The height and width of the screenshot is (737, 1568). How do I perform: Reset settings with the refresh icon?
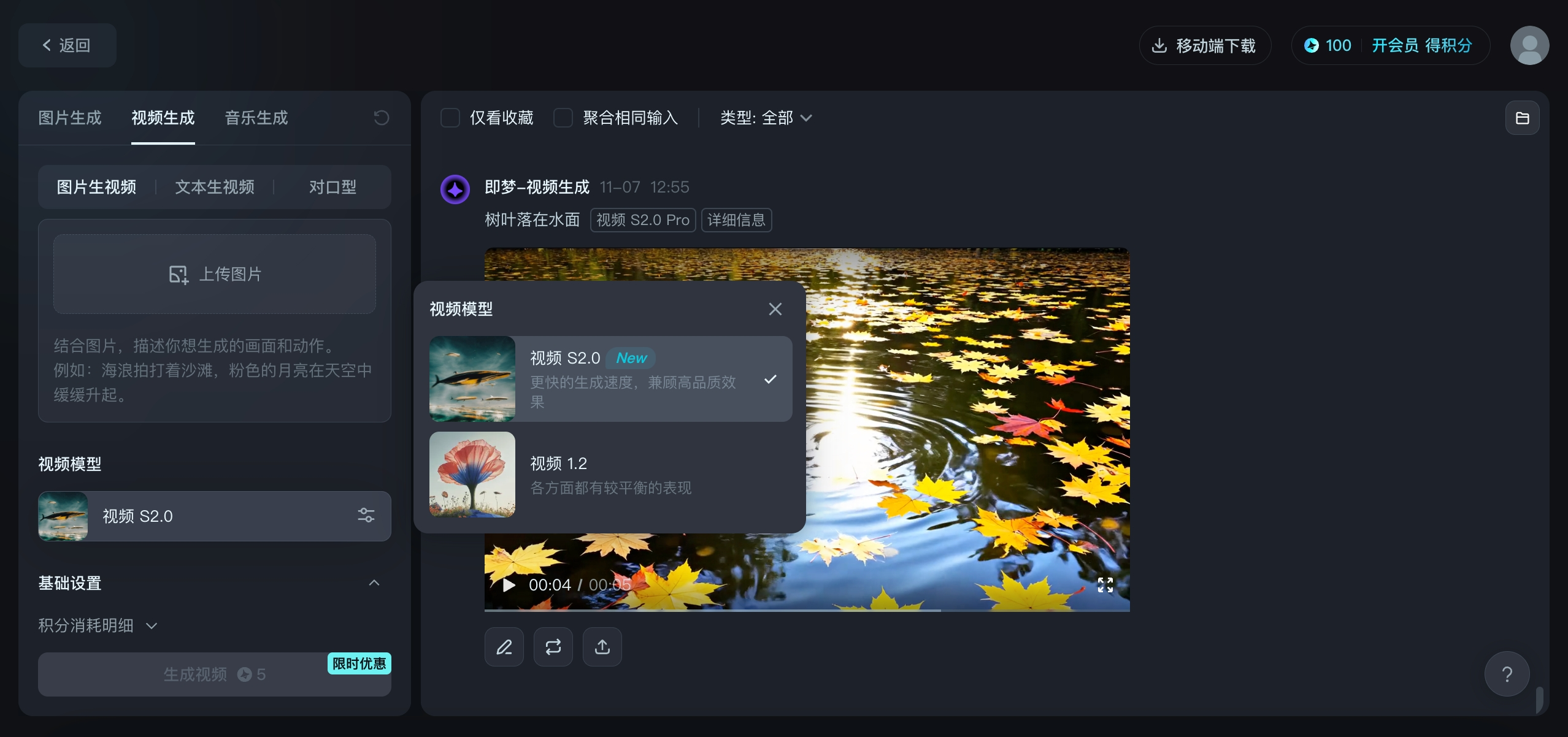(x=382, y=118)
